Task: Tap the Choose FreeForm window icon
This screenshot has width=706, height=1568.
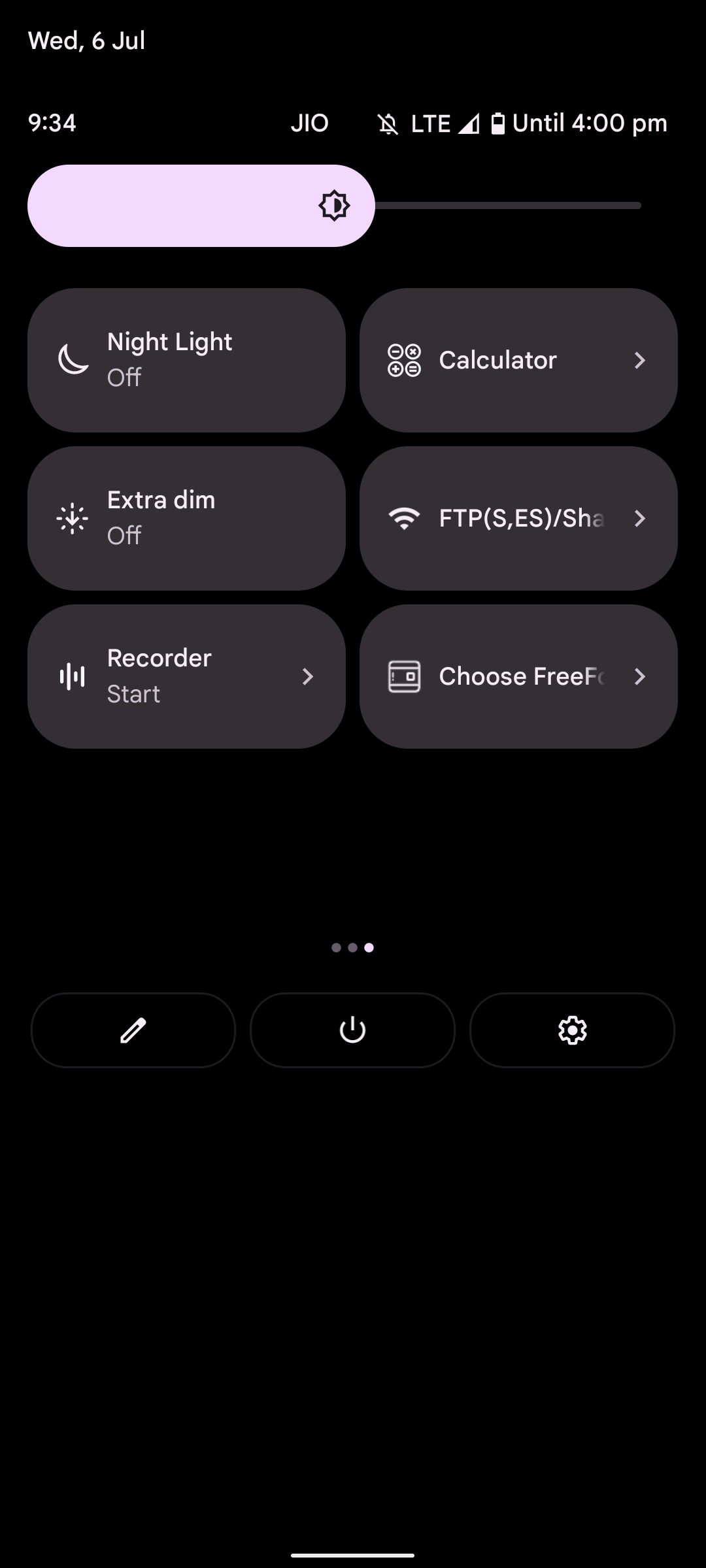Action: pos(404,676)
